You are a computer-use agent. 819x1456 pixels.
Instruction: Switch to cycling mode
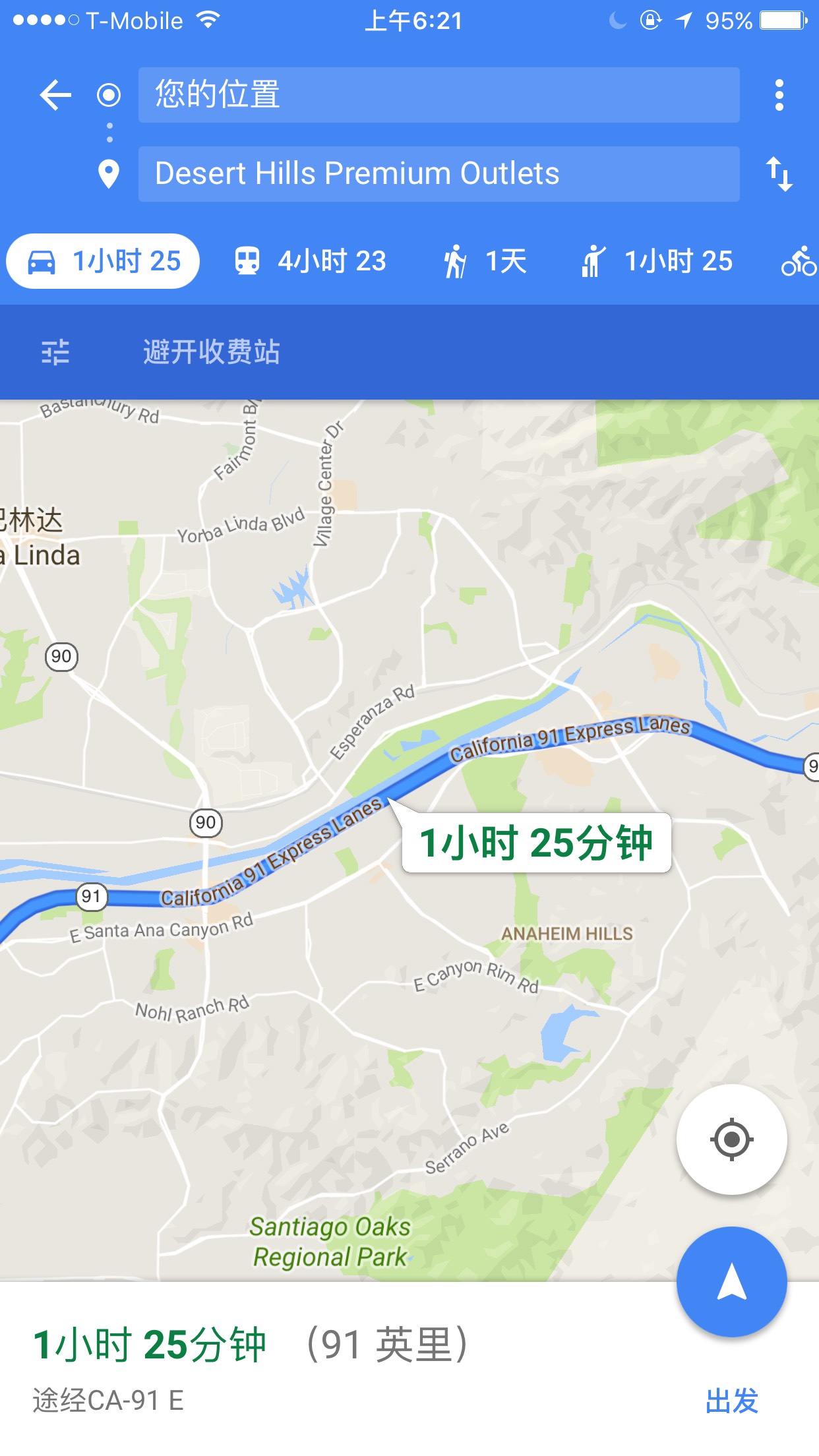point(799,261)
